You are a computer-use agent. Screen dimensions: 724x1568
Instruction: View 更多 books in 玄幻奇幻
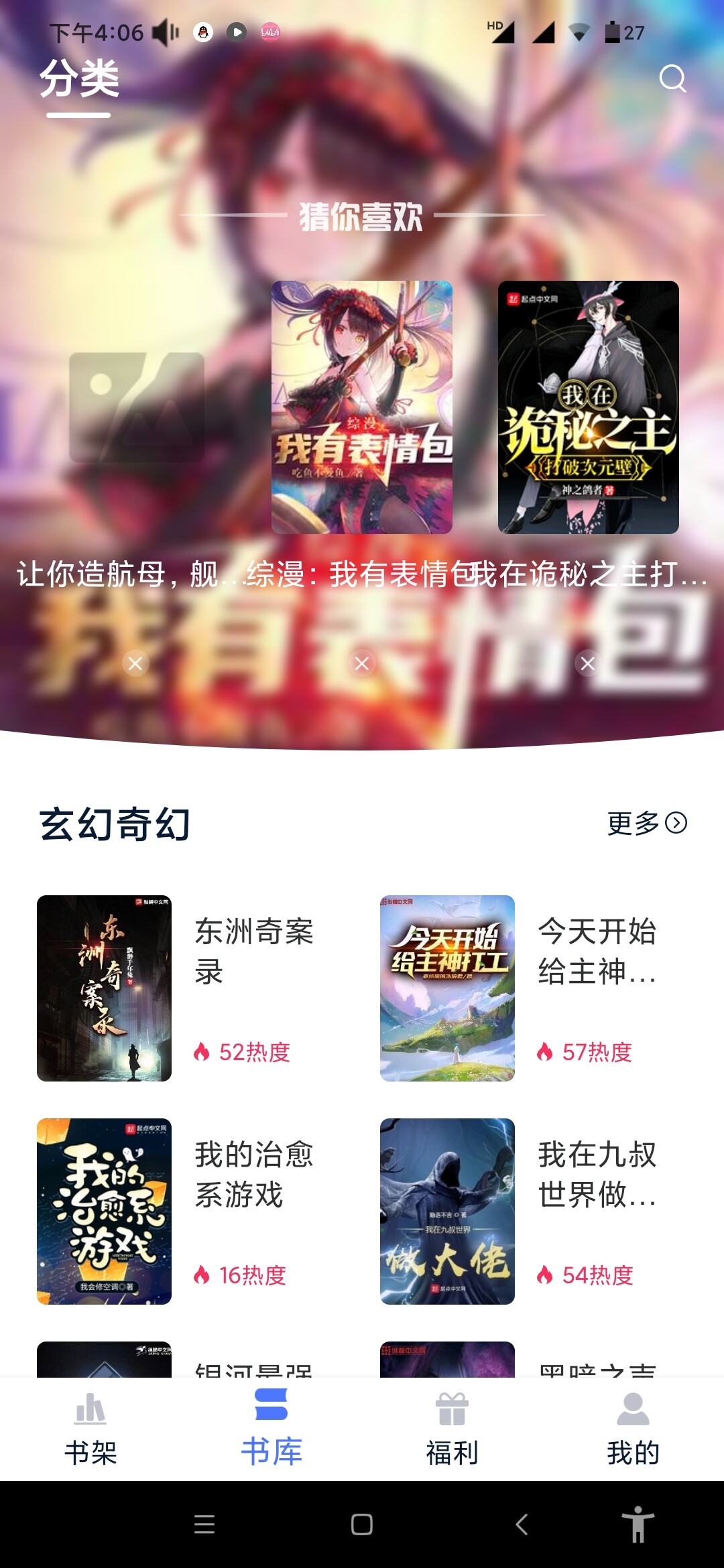pyautogui.click(x=646, y=823)
